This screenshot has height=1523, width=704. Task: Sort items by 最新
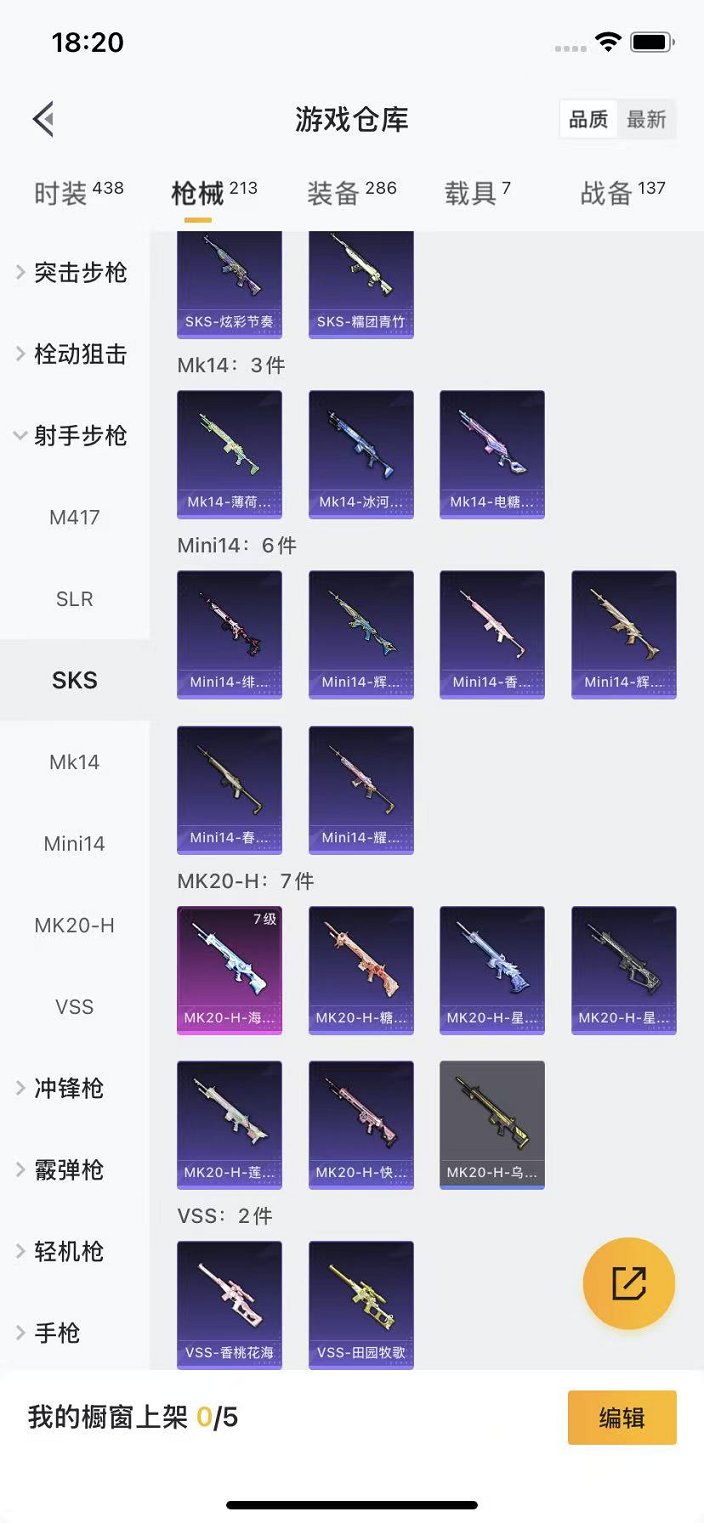click(x=646, y=120)
